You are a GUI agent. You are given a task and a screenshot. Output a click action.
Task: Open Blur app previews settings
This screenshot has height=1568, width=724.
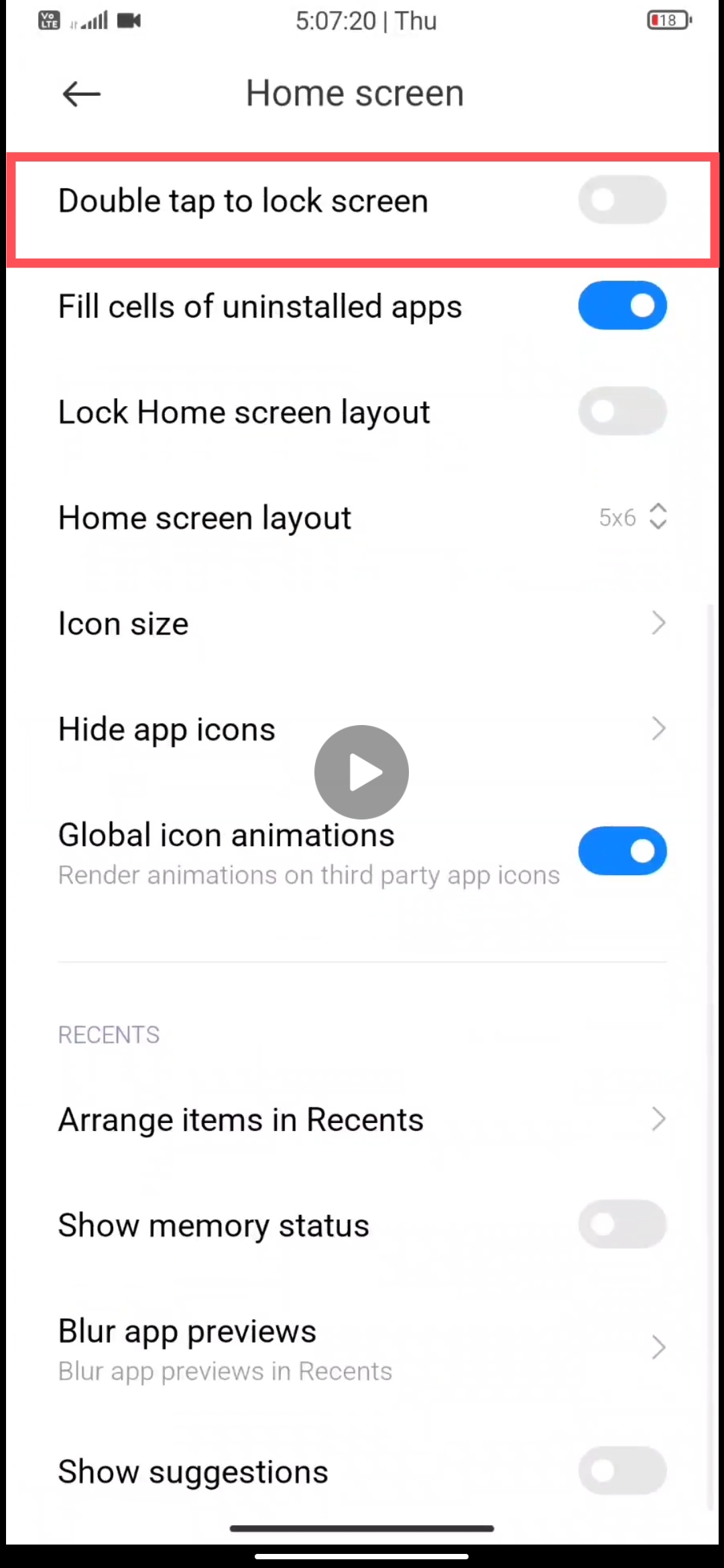[x=362, y=1348]
